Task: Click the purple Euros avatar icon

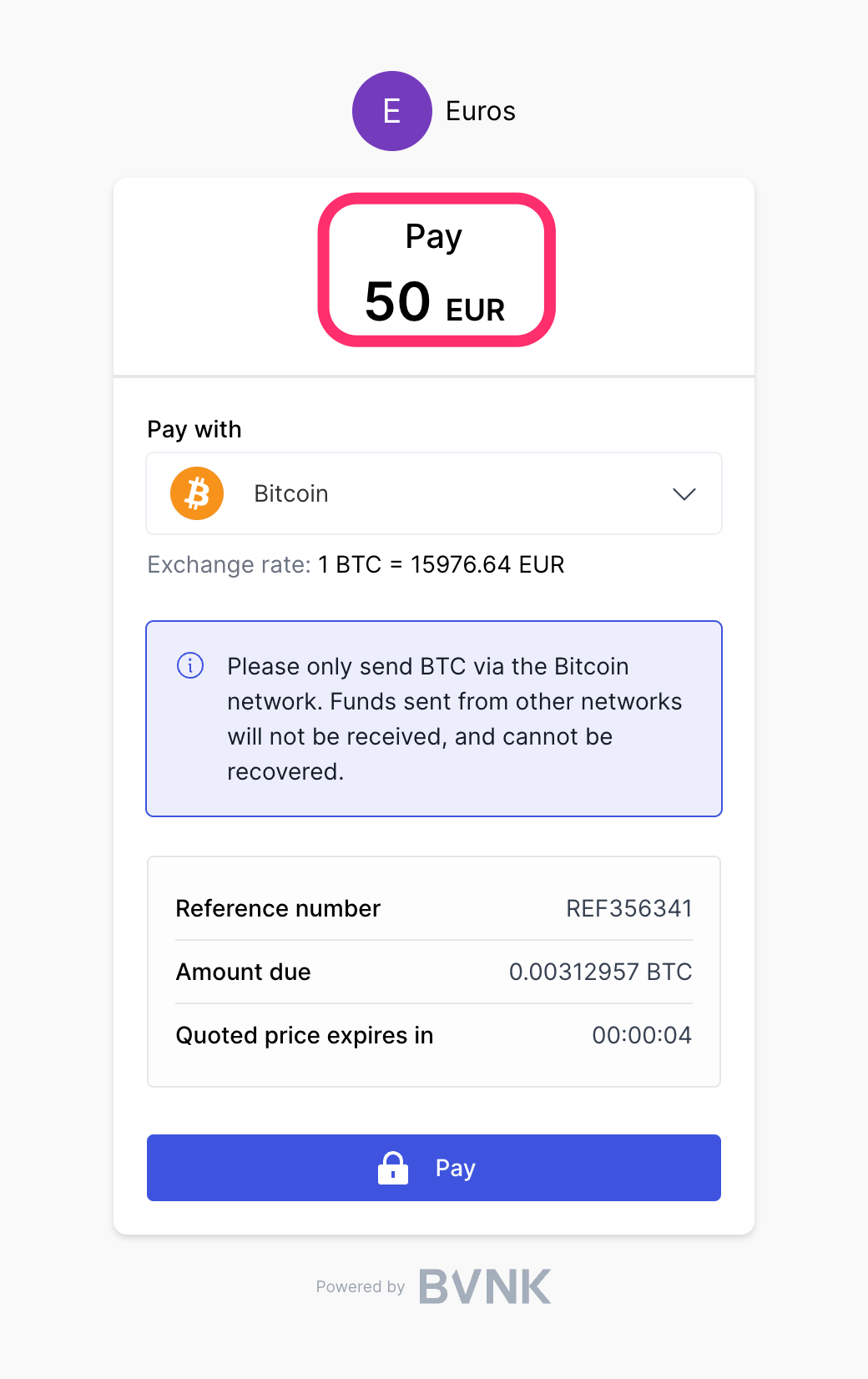Action: [392, 110]
